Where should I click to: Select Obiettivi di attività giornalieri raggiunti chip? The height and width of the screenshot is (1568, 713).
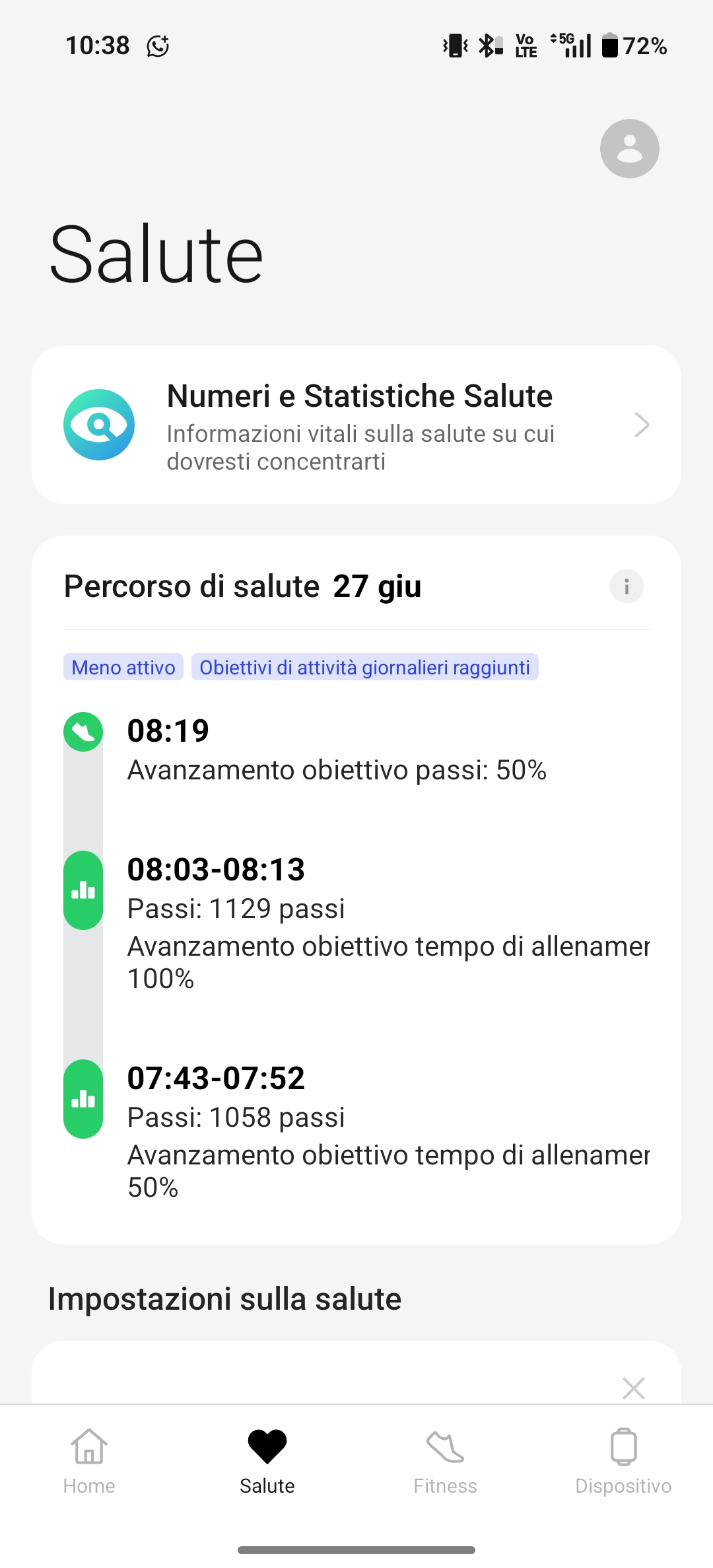coord(364,667)
